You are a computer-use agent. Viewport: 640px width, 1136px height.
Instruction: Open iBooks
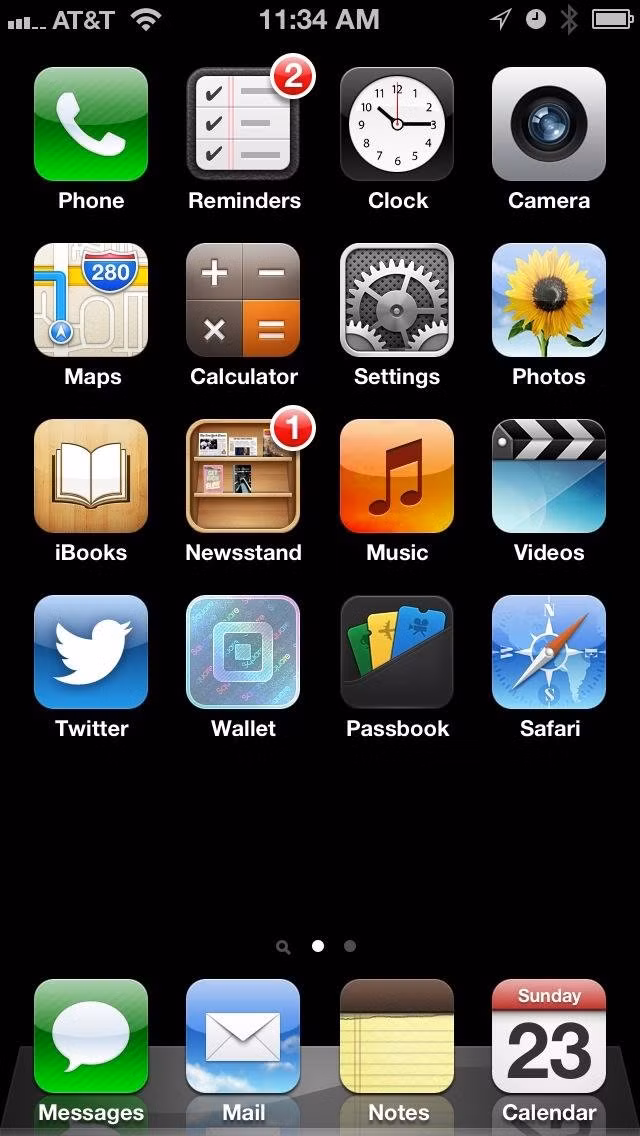coord(91,476)
